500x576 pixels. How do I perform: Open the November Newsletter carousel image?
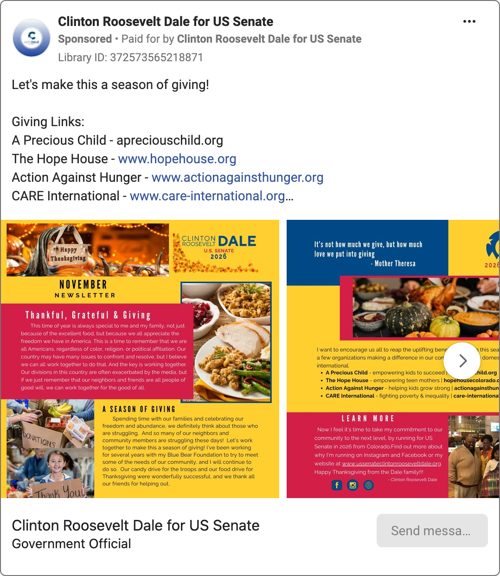pos(140,359)
